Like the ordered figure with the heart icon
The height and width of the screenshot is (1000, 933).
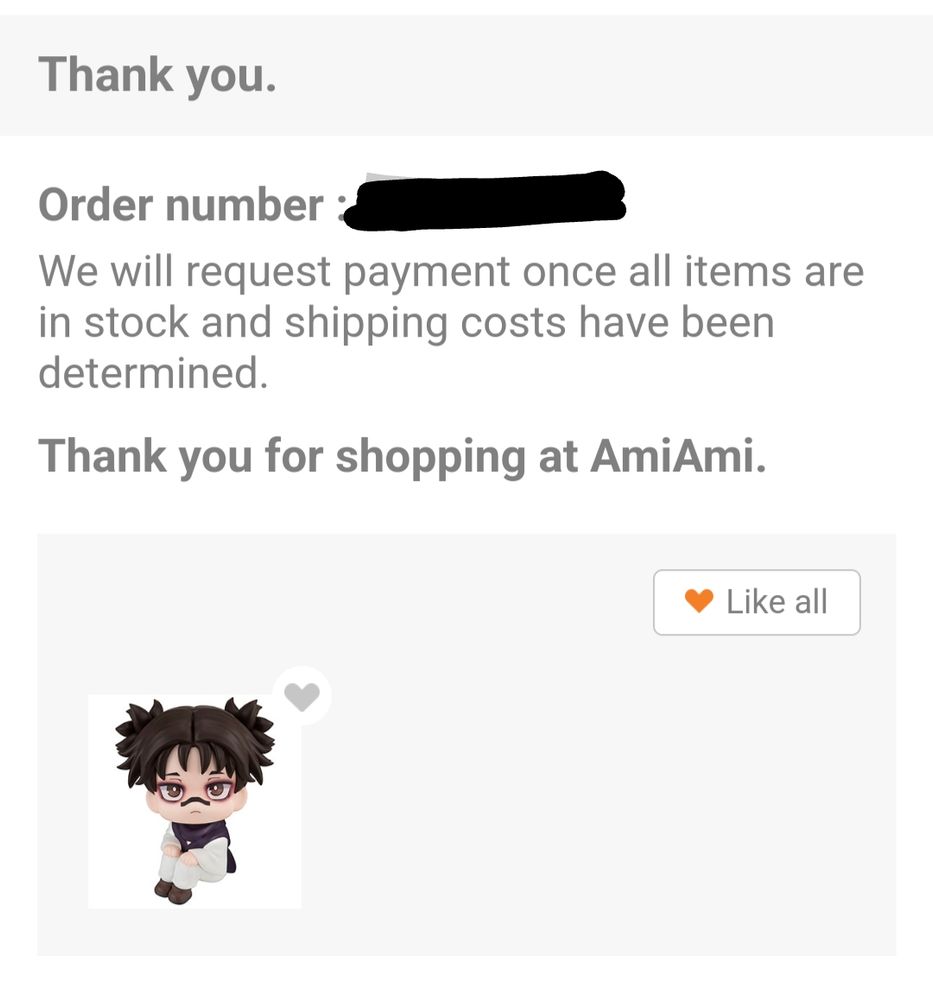[301, 695]
